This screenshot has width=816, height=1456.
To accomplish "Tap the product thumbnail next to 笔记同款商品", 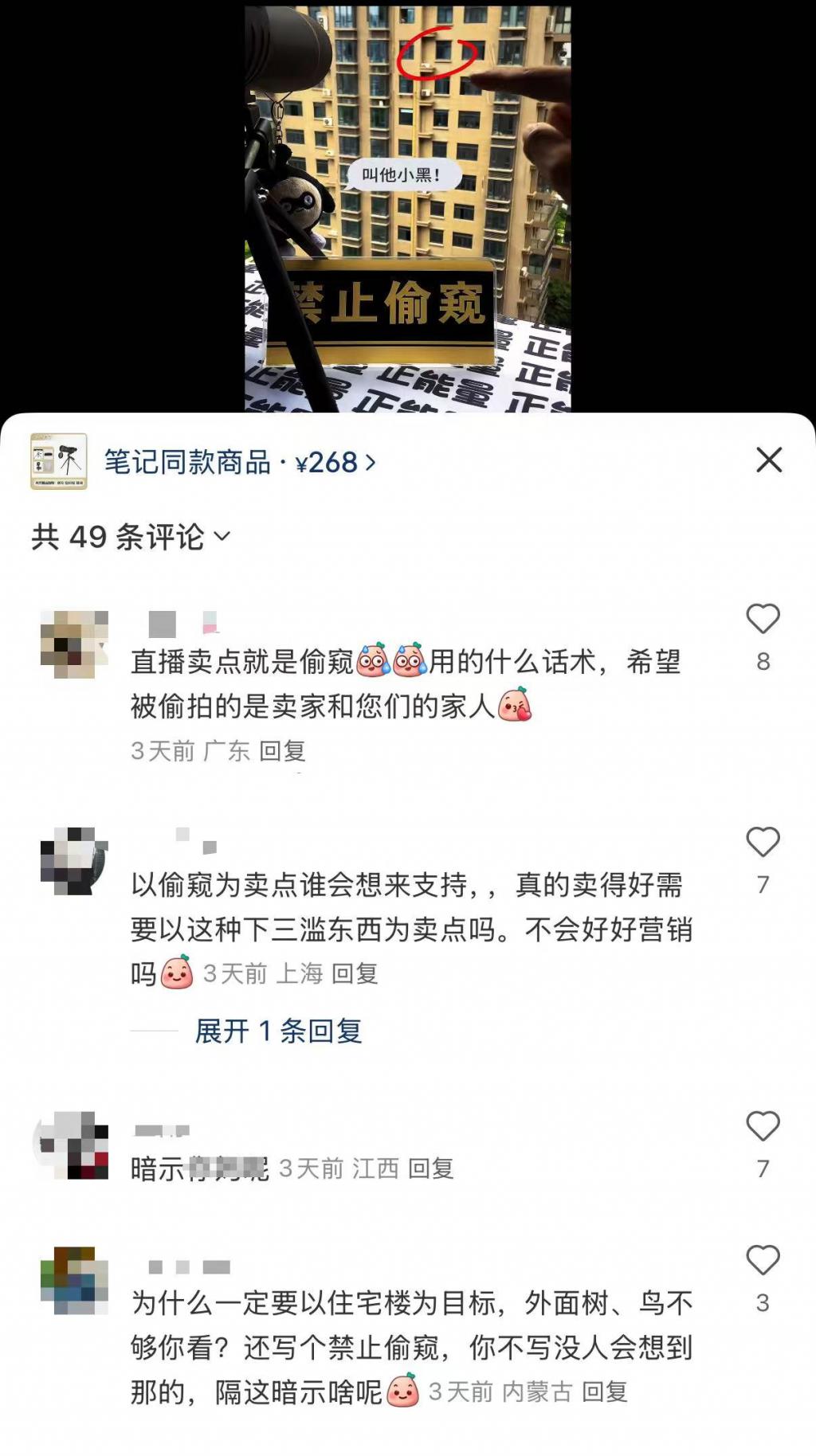I will [x=59, y=461].
